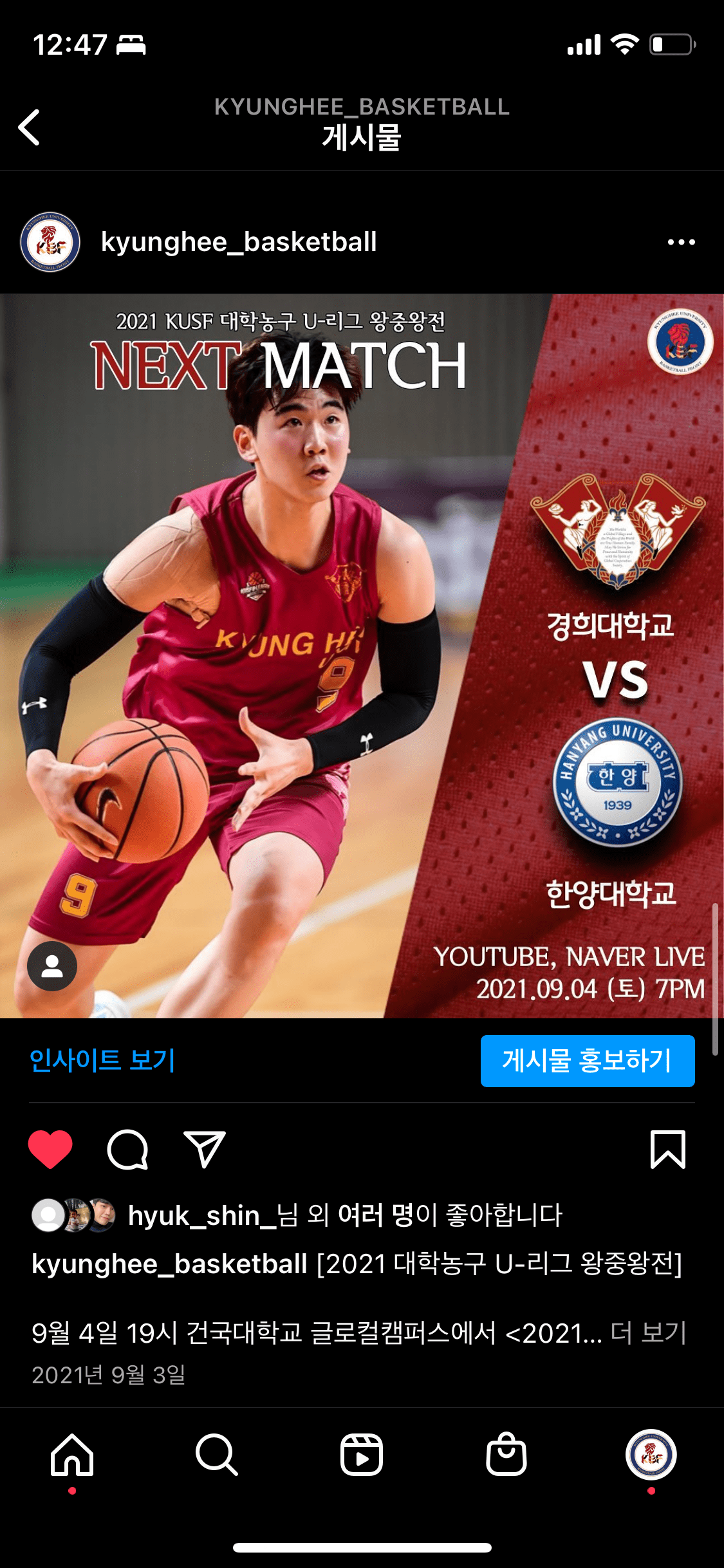Bookmark this post

tap(668, 1149)
